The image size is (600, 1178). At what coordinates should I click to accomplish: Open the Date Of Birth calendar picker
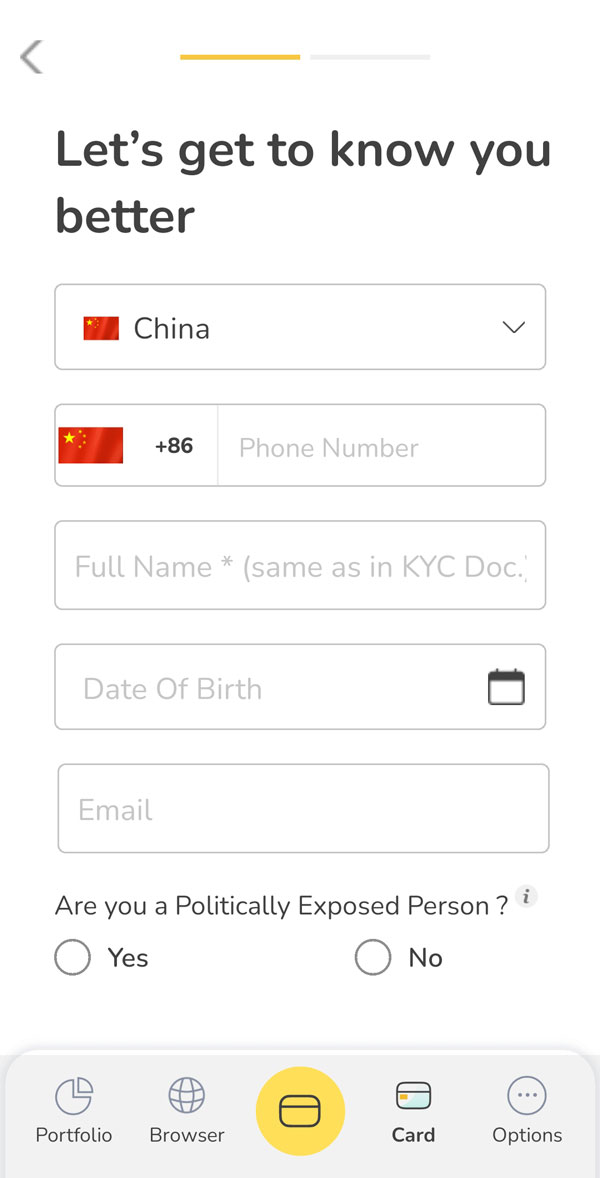tap(506, 687)
